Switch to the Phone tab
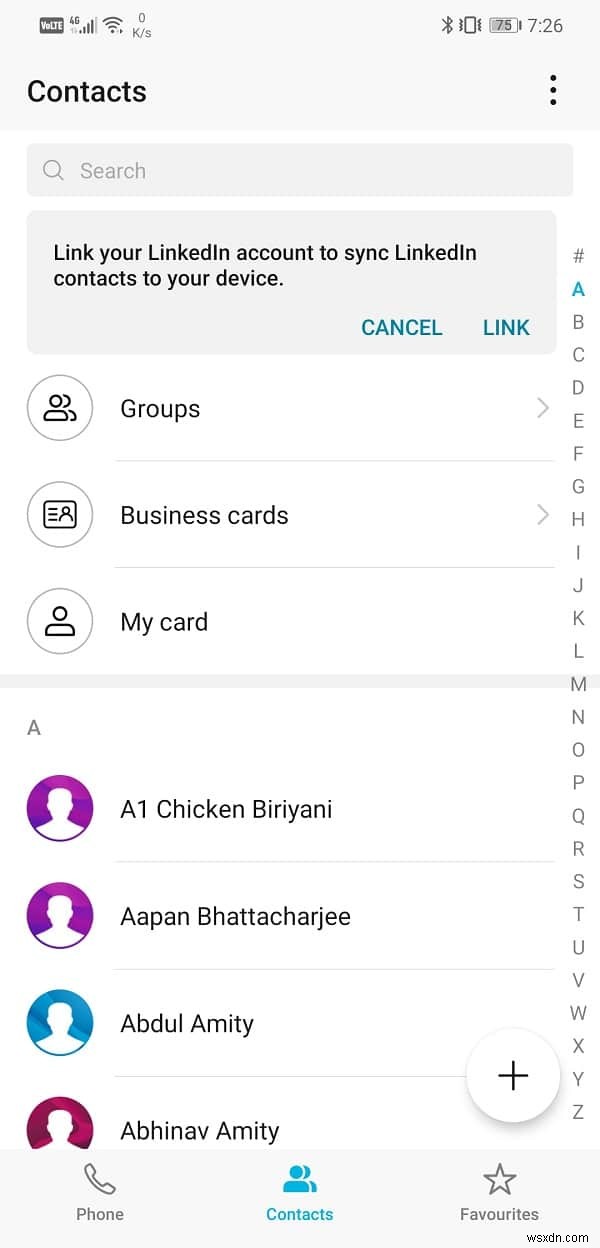The image size is (600, 1248). (x=100, y=1193)
